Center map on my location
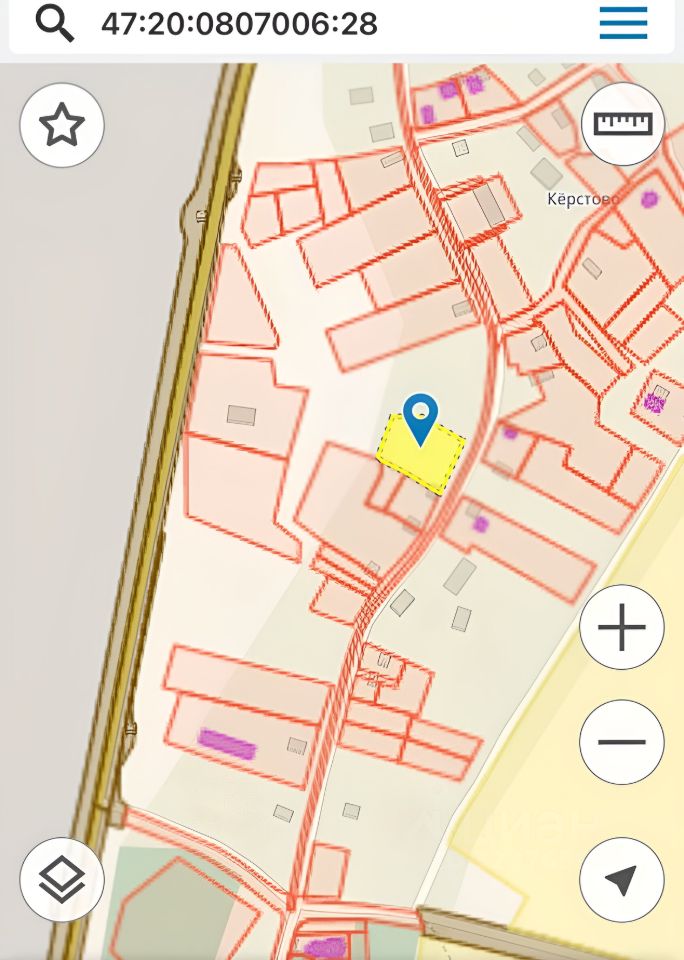 coord(621,879)
